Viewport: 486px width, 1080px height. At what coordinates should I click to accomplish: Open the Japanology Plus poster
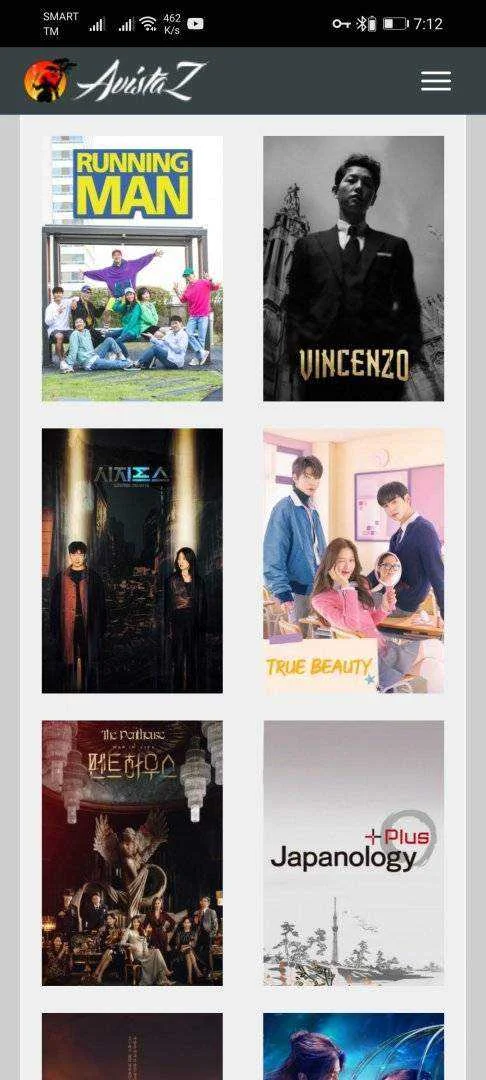click(353, 853)
